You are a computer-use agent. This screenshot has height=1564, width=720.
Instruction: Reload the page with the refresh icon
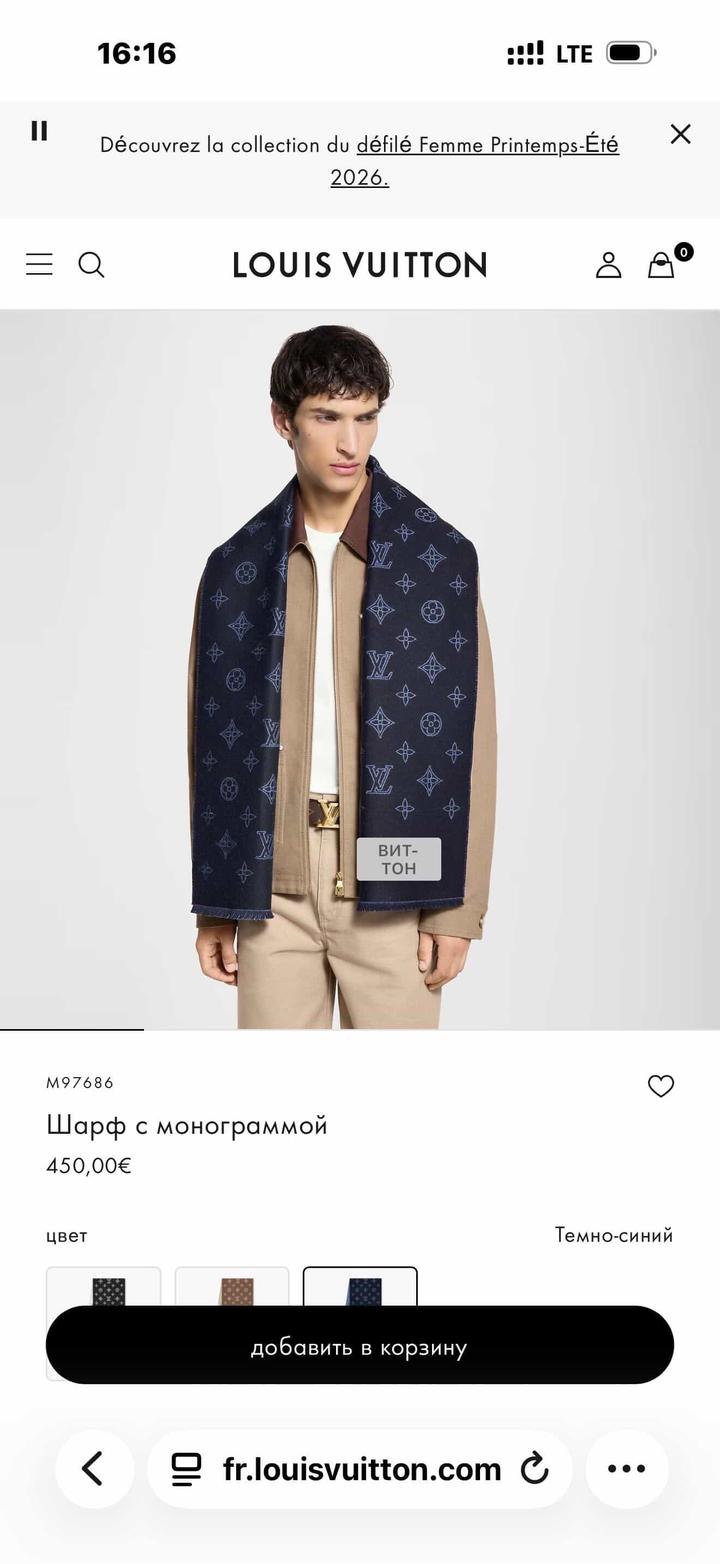(x=536, y=1468)
